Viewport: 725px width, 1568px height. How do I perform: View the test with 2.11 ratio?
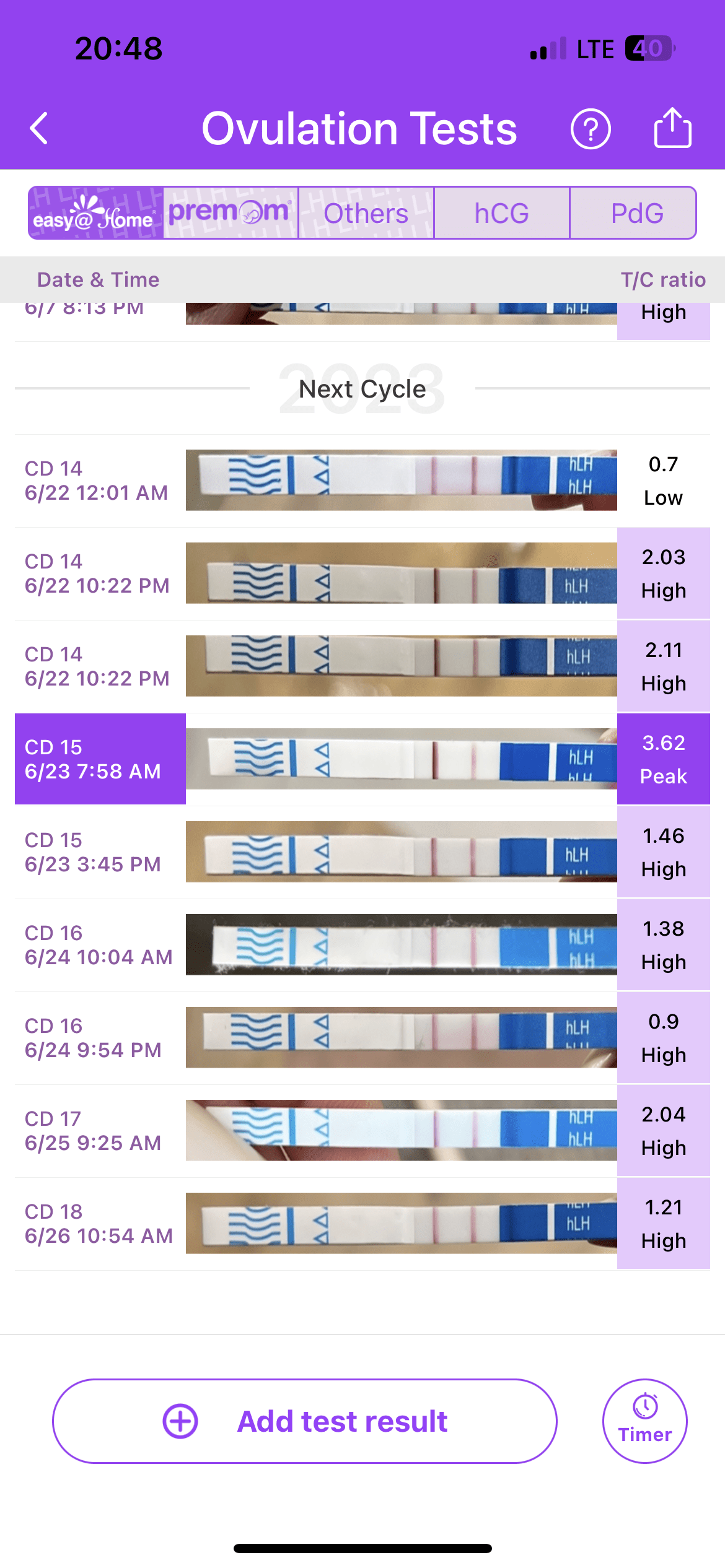[362, 666]
